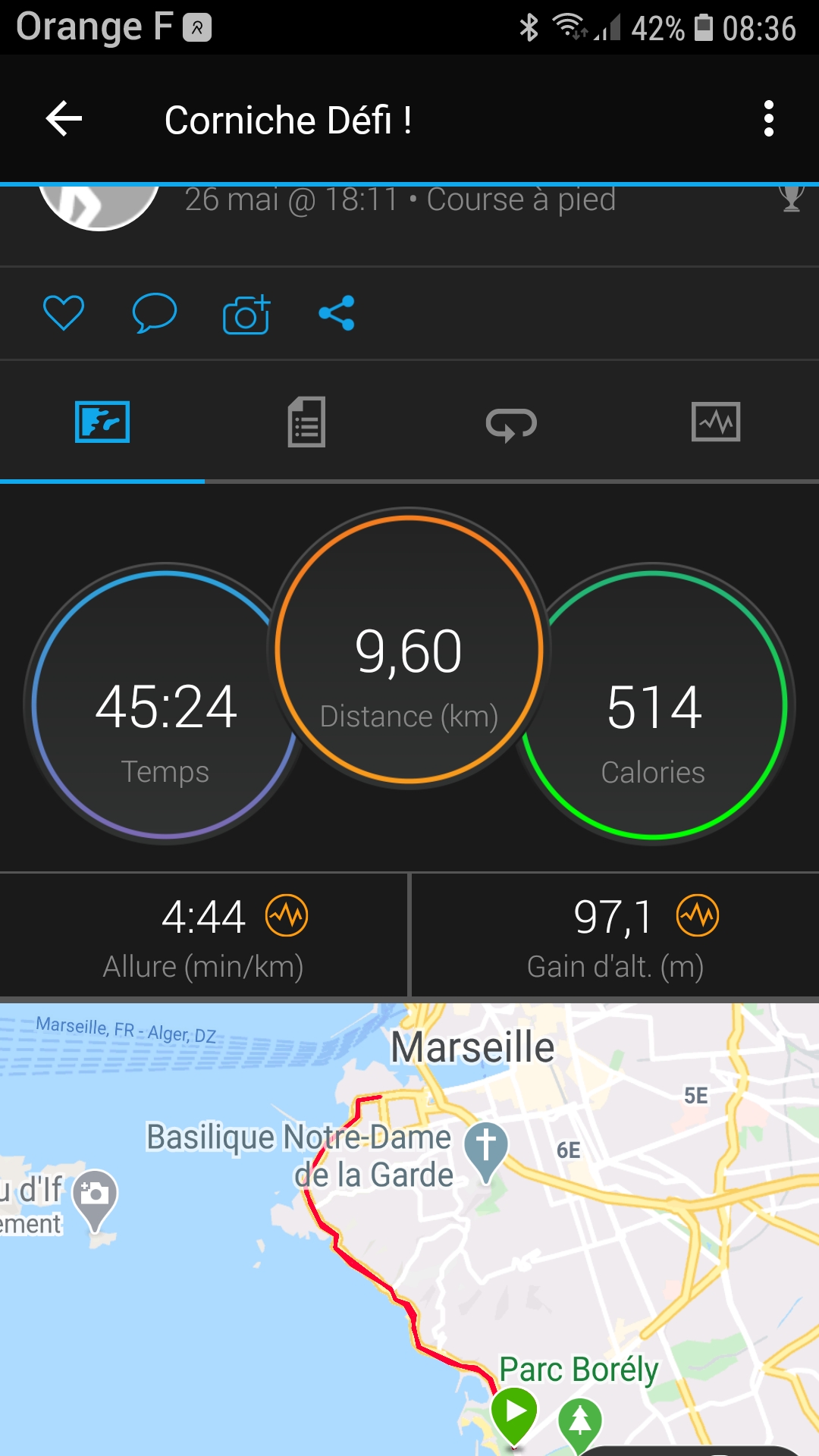Image resolution: width=819 pixels, height=1456 pixels.
Task: Like this activity with the heart icon
Action: point(64,313)
